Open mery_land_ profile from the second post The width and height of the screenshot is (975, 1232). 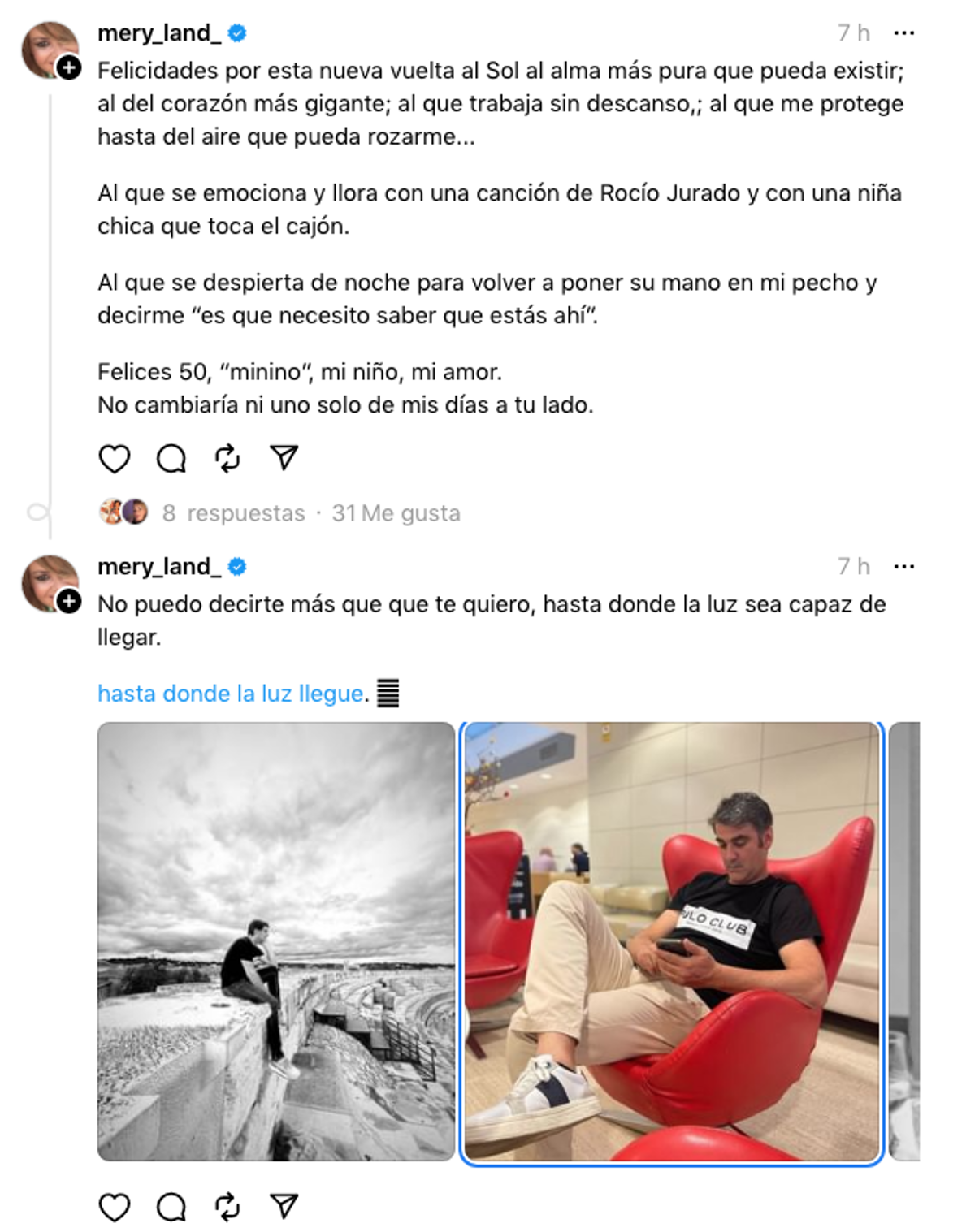pyautogui.click(x=159, y=567)
